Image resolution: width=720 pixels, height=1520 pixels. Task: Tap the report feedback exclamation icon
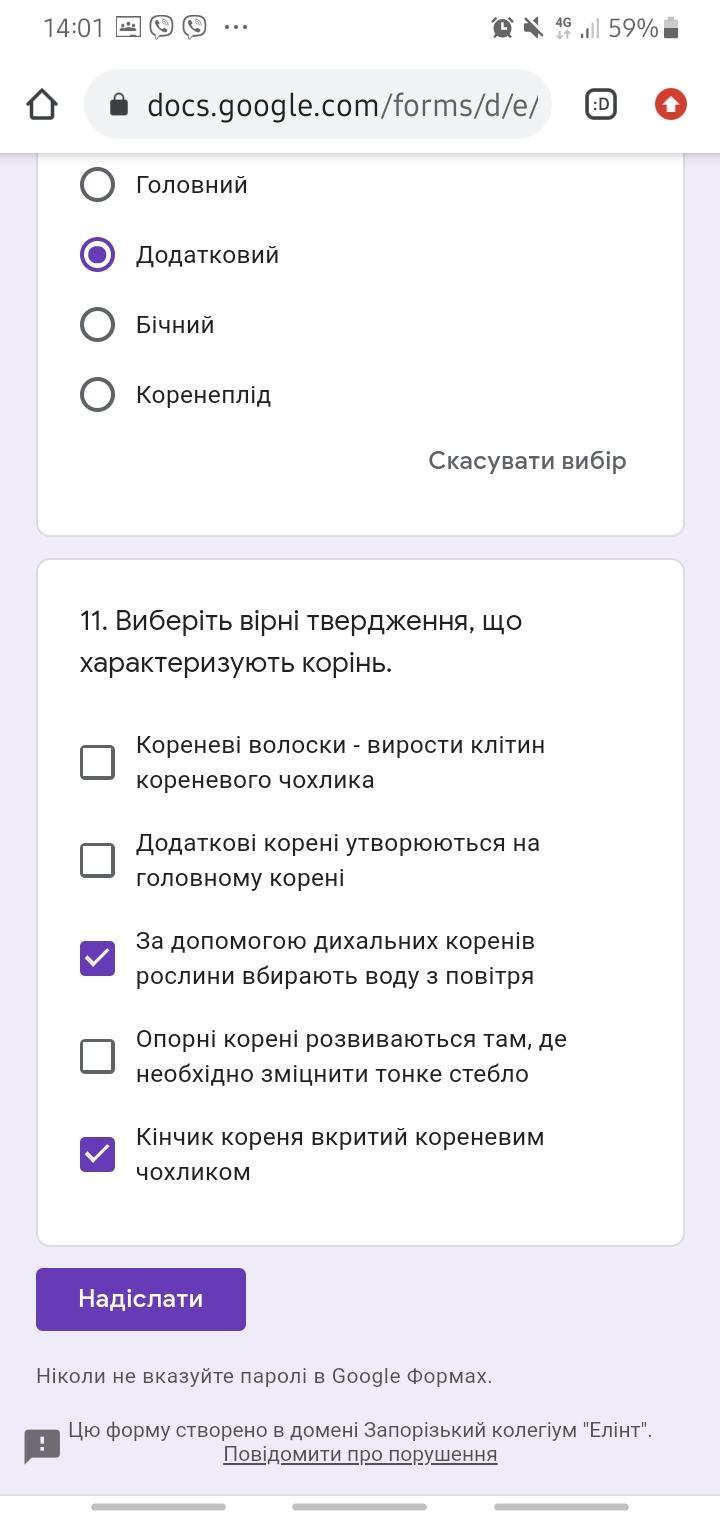coord(42,1445)
